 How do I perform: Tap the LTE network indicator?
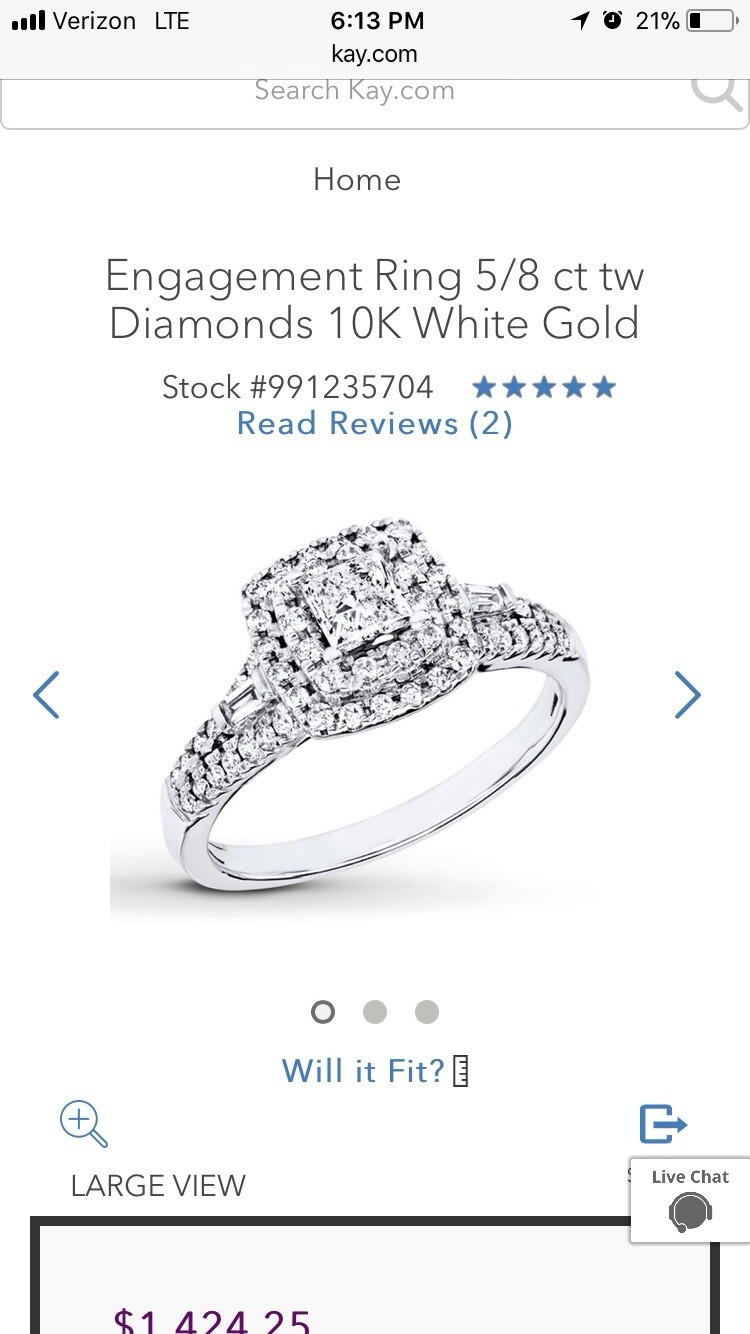pyautogui.click(x=172, y=19)
